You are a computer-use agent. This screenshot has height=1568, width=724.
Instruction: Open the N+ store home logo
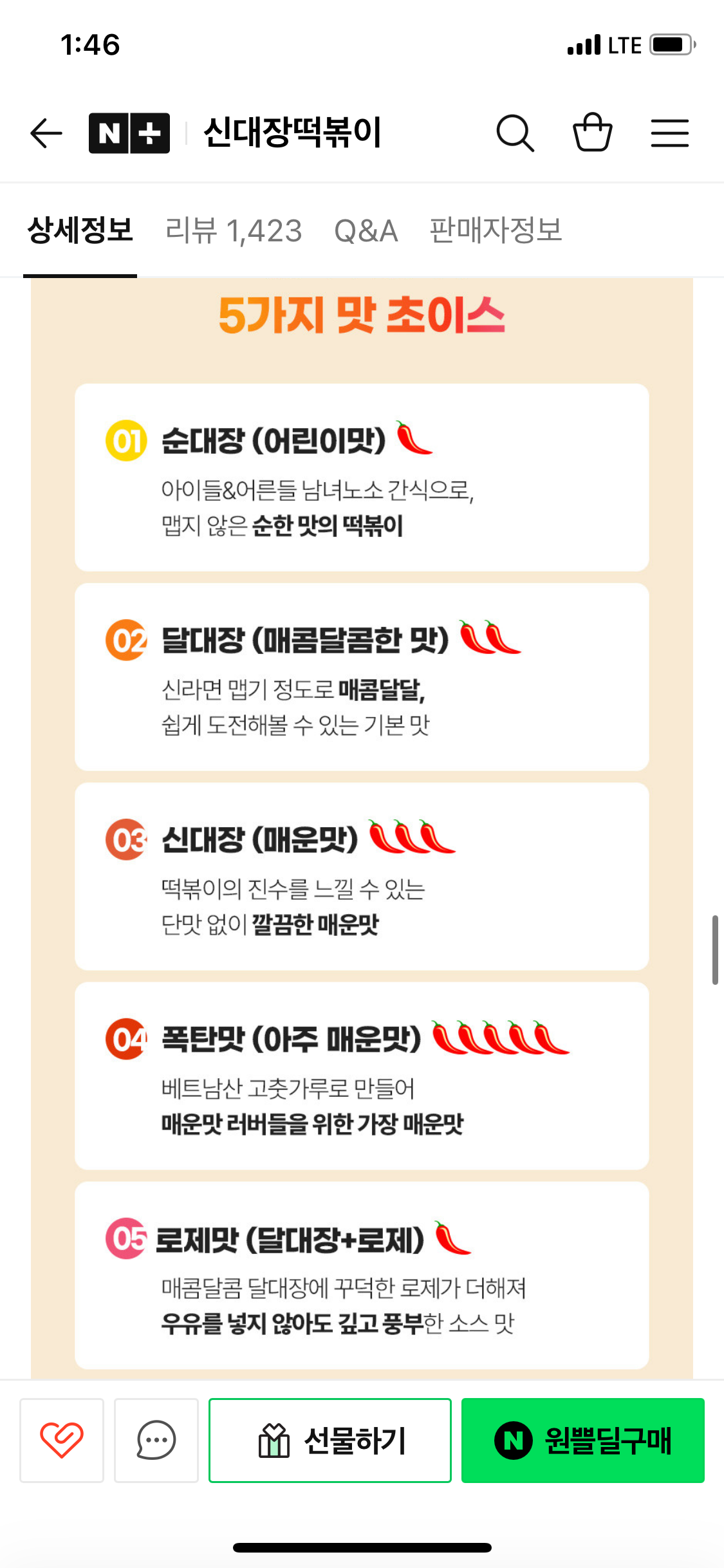(x=129, y=133)
